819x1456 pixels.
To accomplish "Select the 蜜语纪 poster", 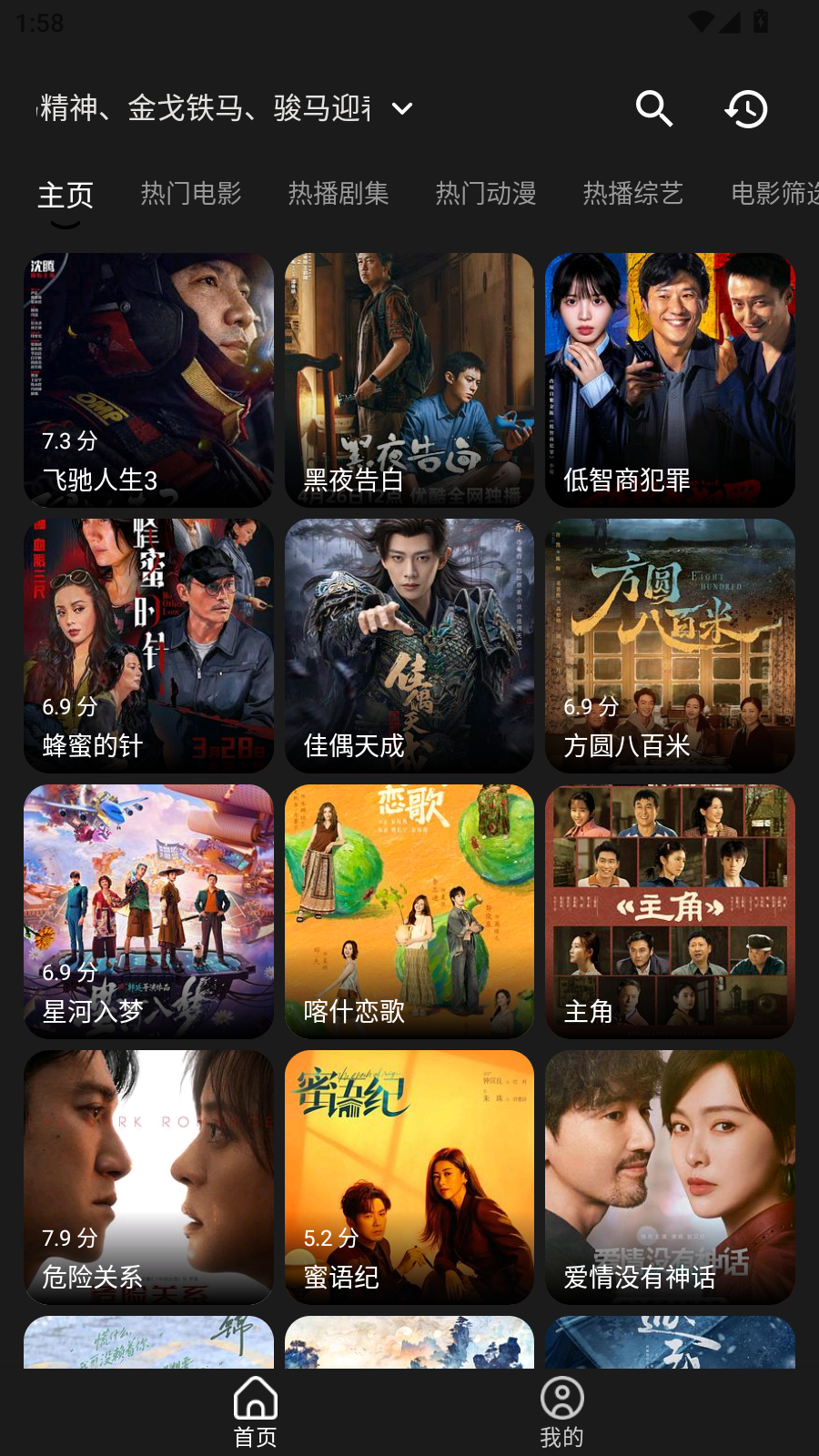I will [409, 1178].
